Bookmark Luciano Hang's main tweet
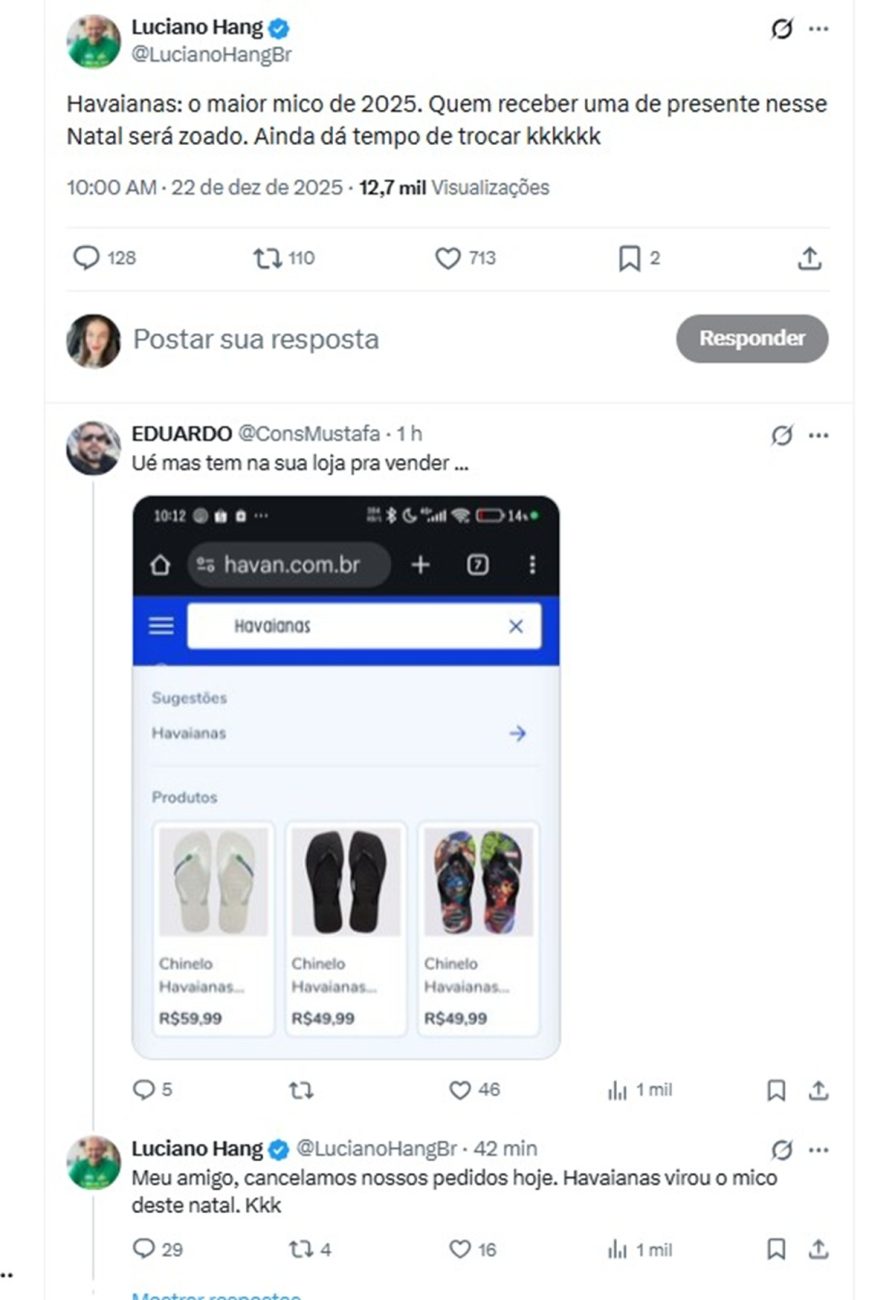The height and width of the screenshot is (1300, 892). pyautogui.click(x=629, y=258)
